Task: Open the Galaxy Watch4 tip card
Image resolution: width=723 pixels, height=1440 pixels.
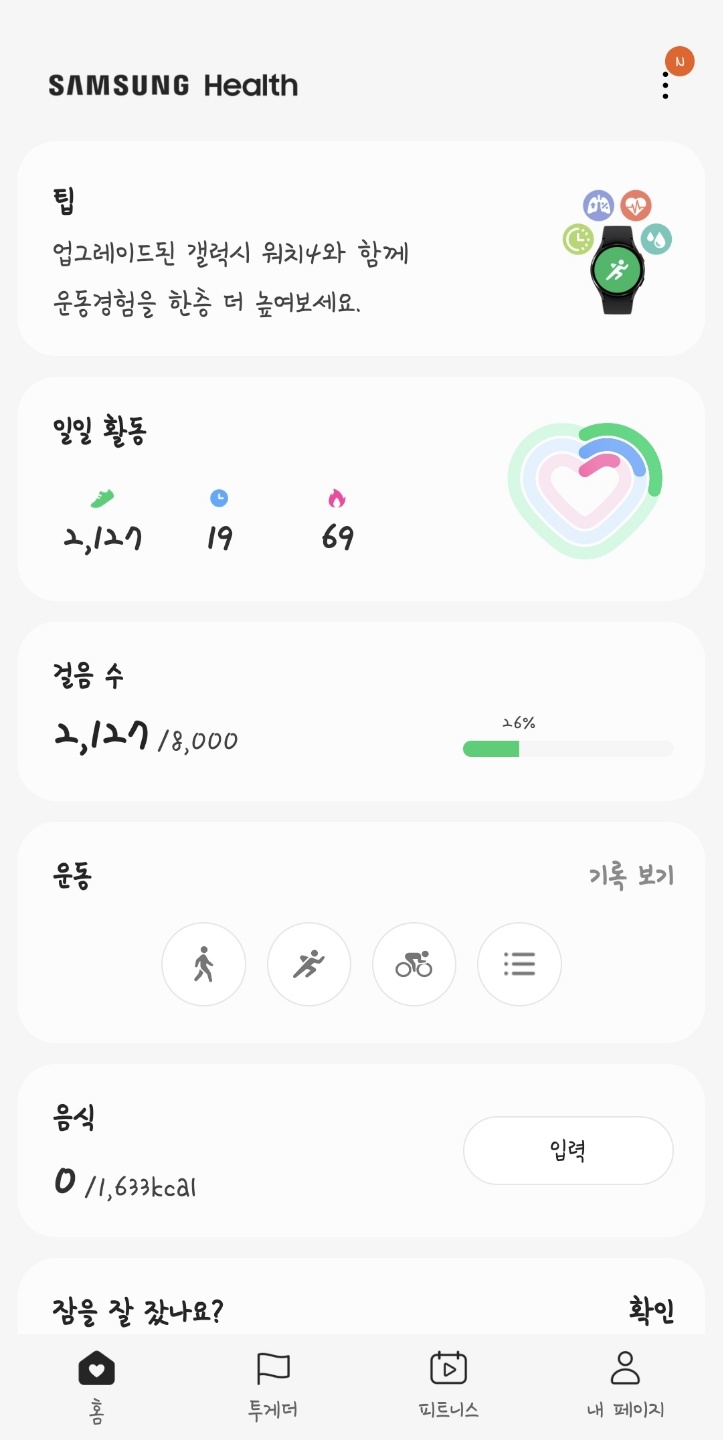Action: click(361, 249)
